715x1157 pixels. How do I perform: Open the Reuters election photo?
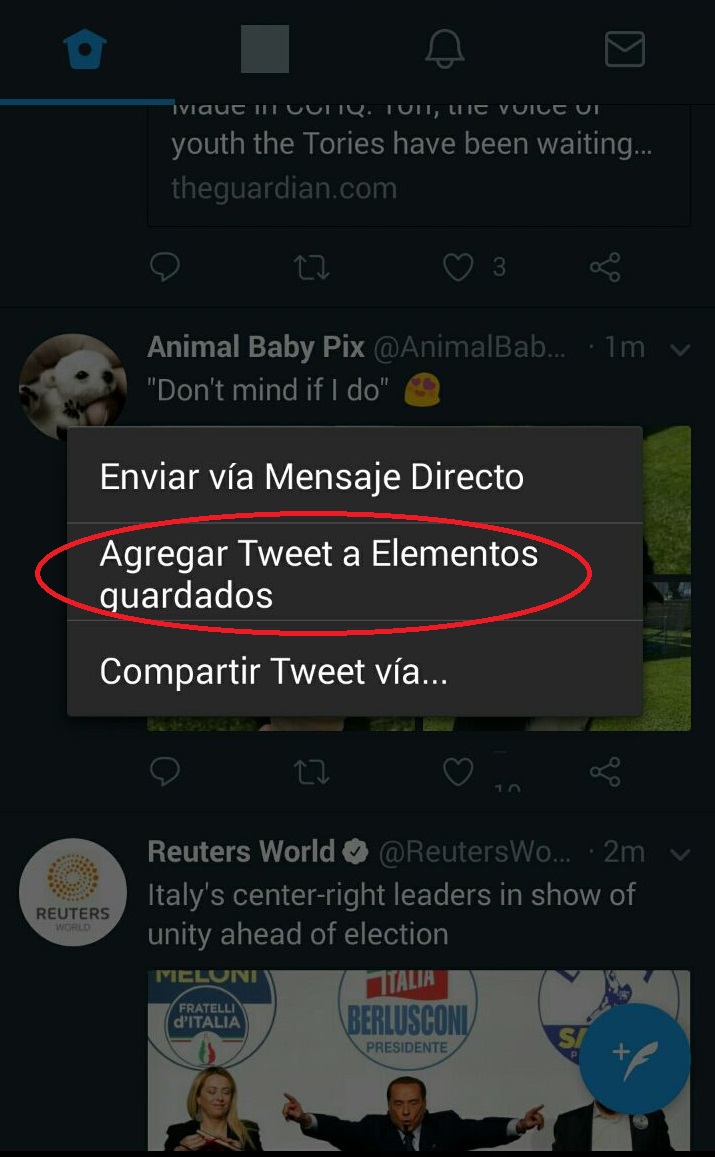tap(418, 1060)
